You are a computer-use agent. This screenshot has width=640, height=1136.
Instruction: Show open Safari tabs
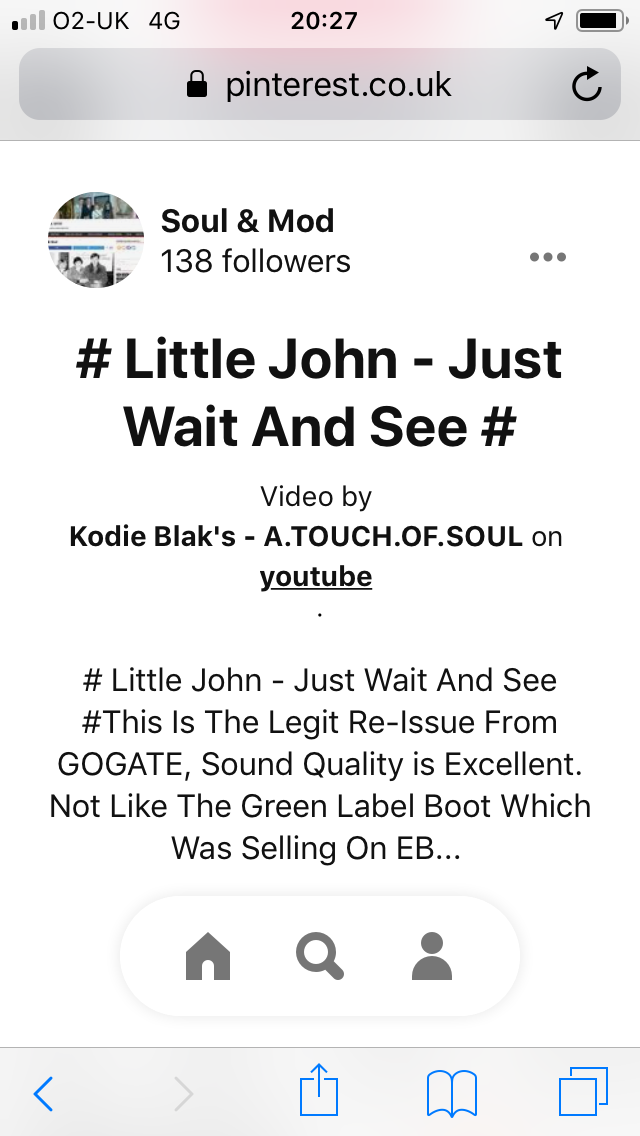(x=583, y=1091)
